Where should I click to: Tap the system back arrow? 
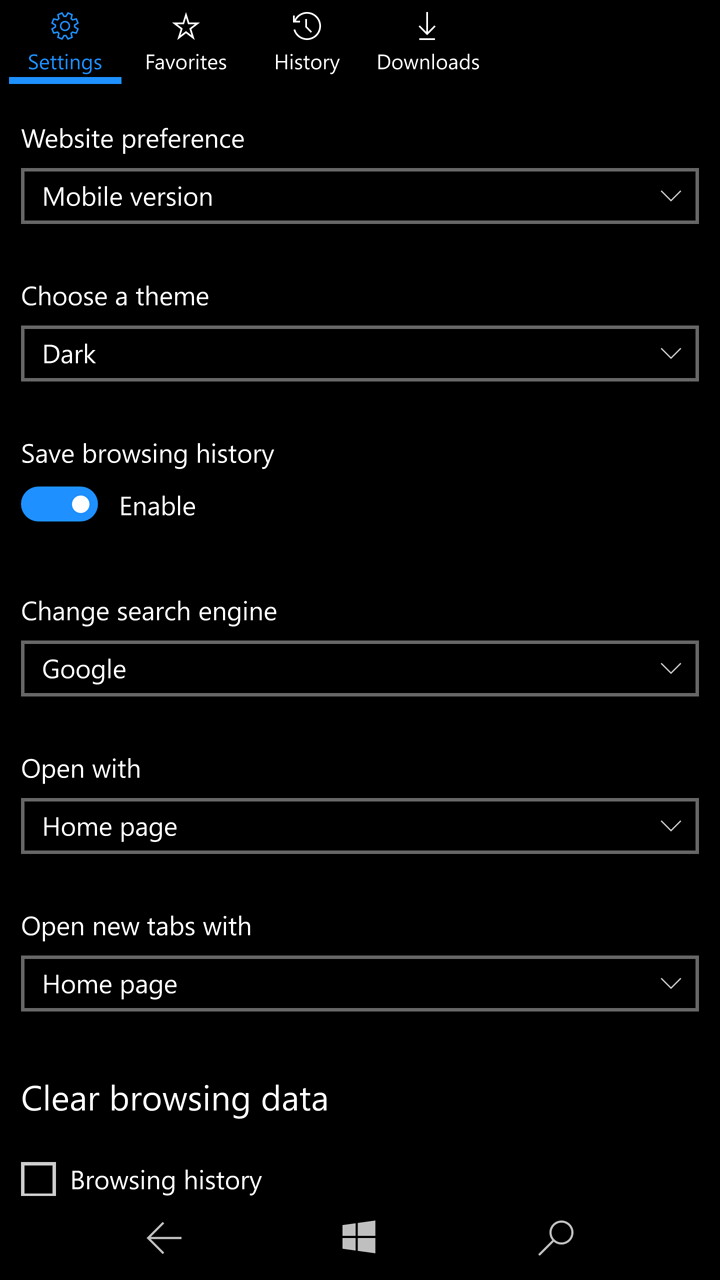(x=164, y=1239)
